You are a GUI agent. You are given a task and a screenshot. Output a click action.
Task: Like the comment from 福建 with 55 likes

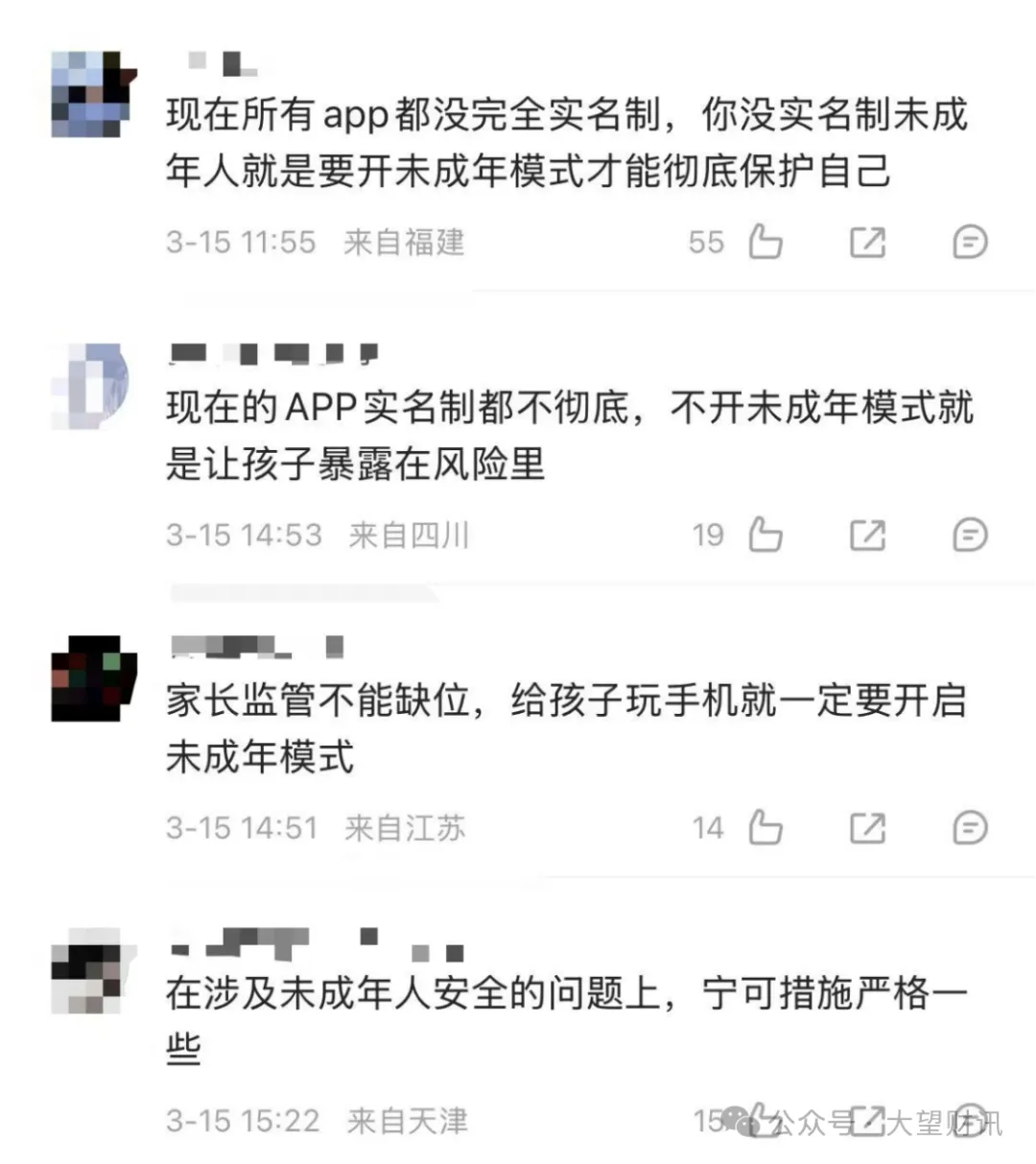[765, 242]
